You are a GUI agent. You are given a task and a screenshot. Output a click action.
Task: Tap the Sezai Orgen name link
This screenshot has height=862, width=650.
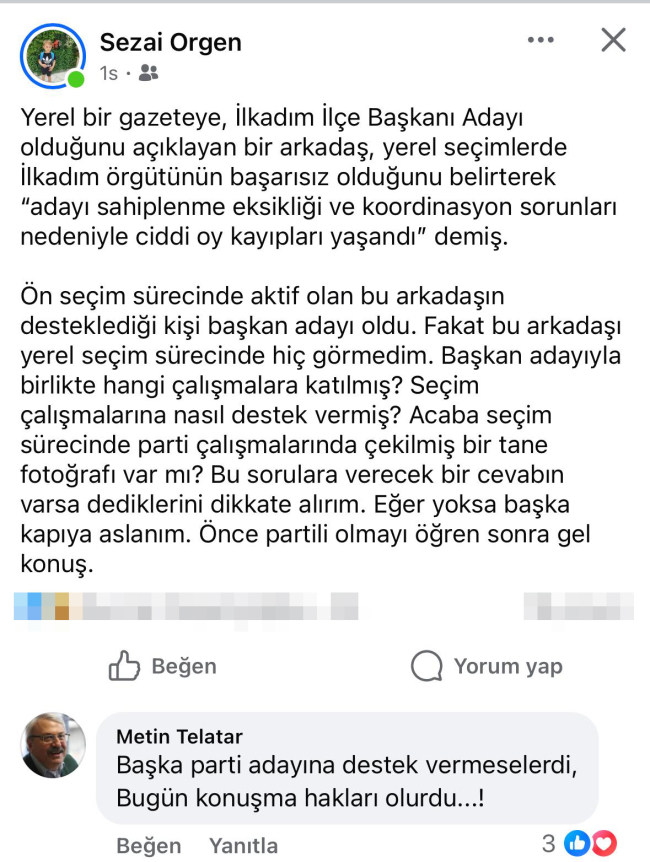click(170, 42)
